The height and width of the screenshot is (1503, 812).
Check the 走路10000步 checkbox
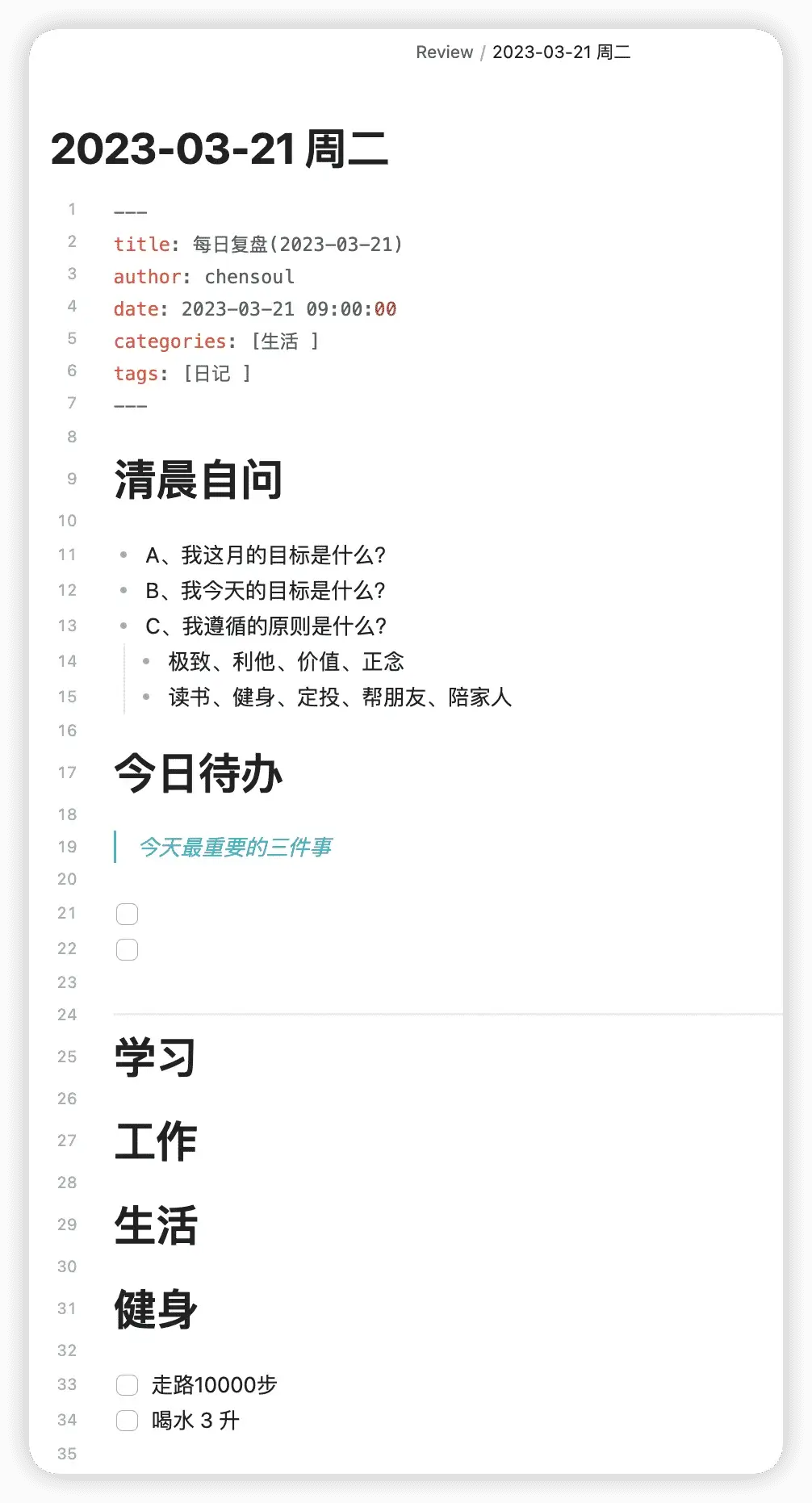[127, 1385]
